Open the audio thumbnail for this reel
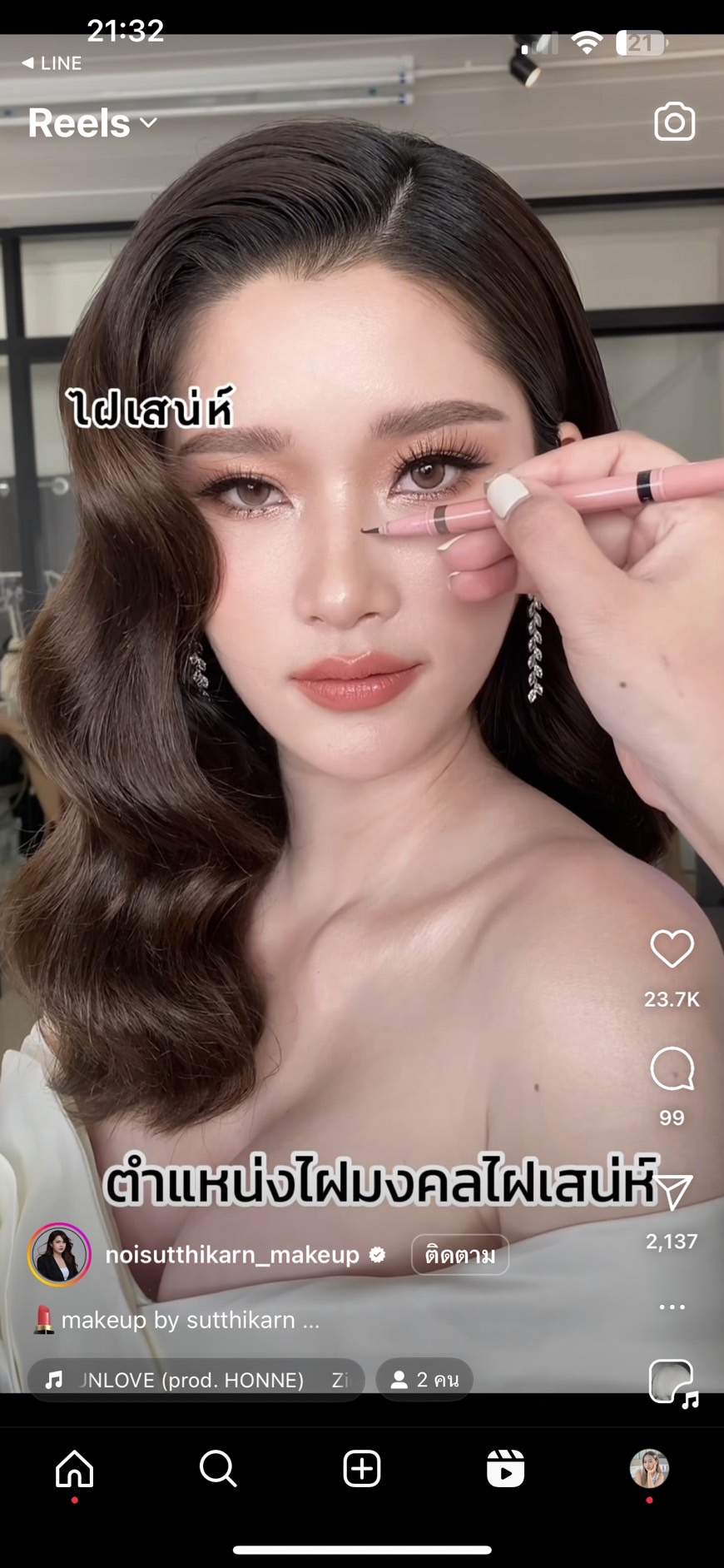 point(672,1382)
